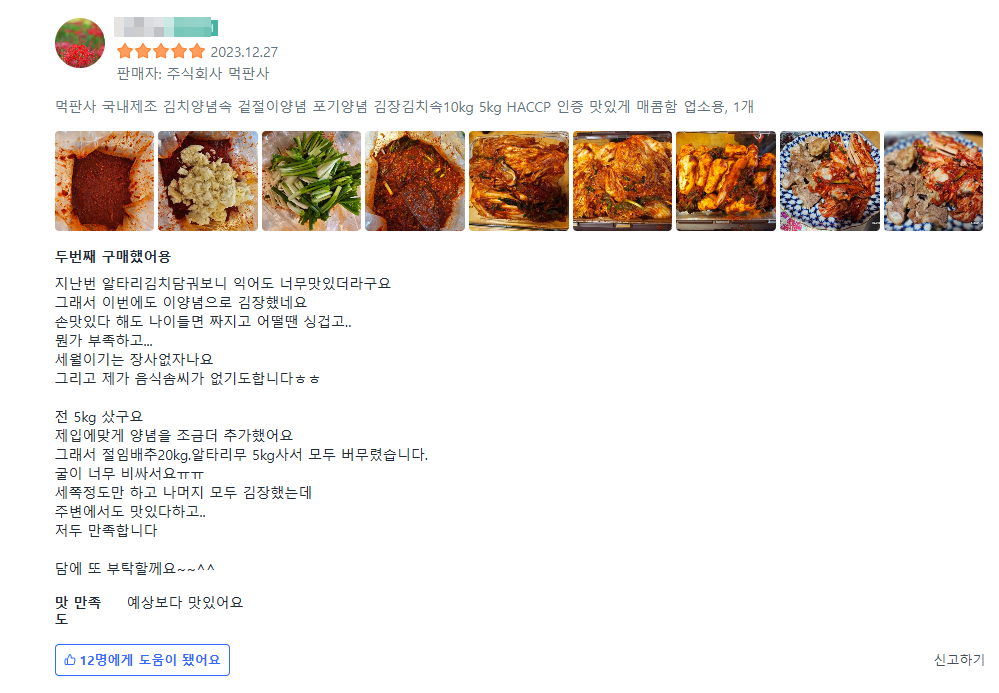Screen dimensions: 999x693
Task: View the seventh photo of kimchi in container
Action: tap(726, 181)
